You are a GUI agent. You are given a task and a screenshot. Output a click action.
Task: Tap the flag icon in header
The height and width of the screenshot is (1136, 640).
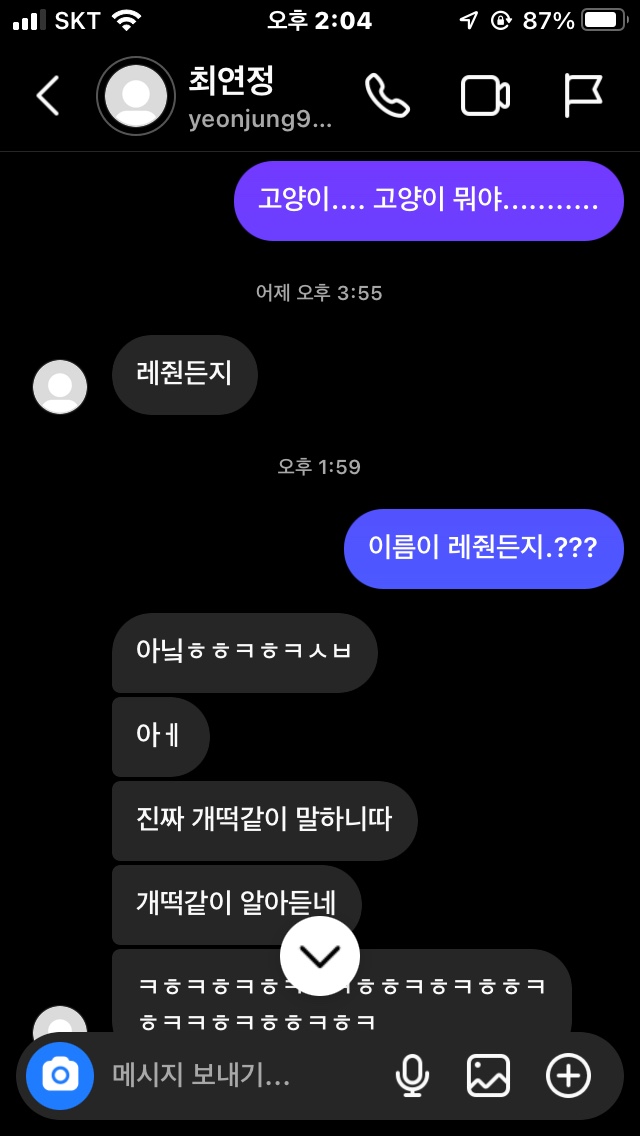pos(583,96)
